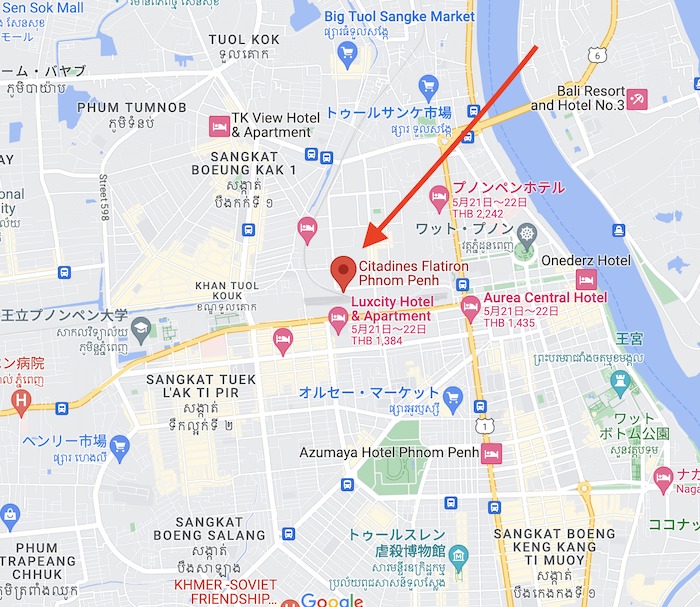Select the Citadines Flatiron Phnom Penh pin
The height and width of the screenshot is (607, 700).
(343, 270)
